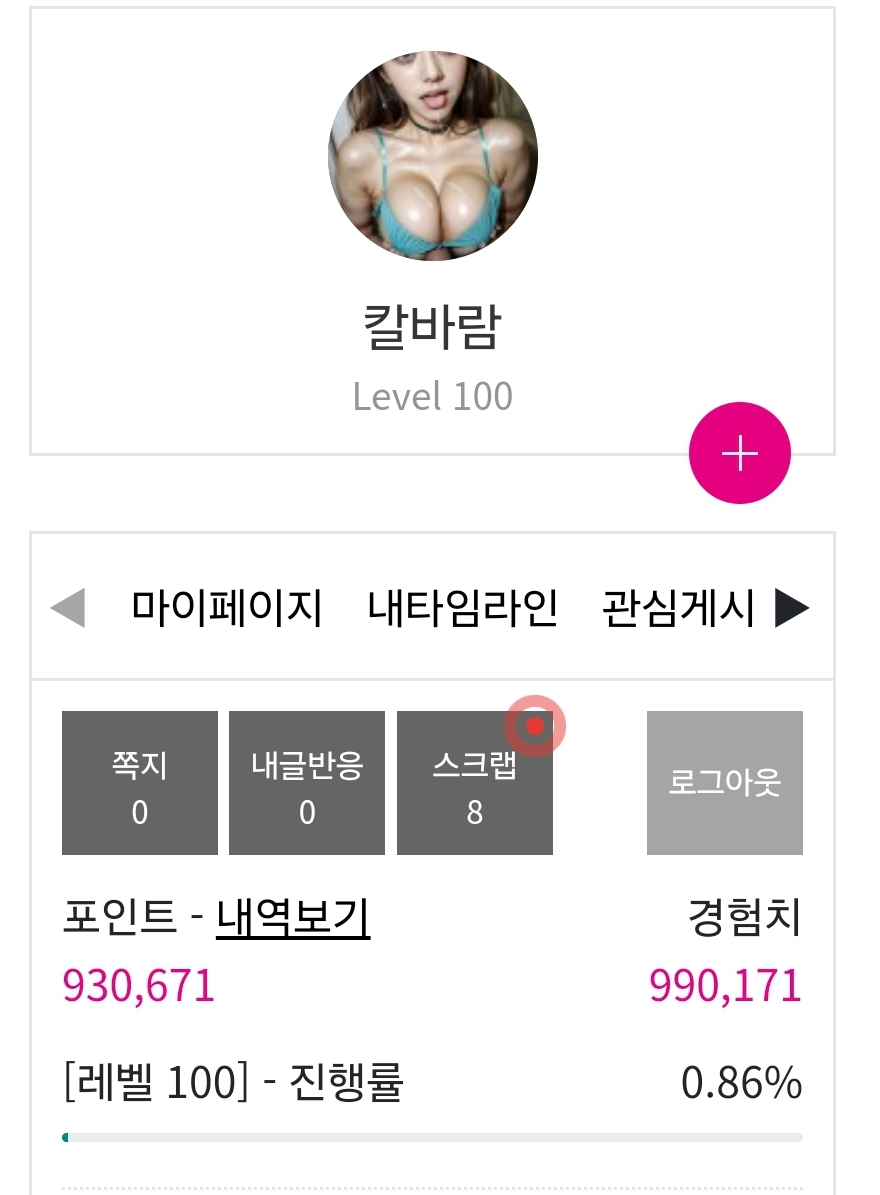Show previous tabs with the left arrow

[68, 607]
